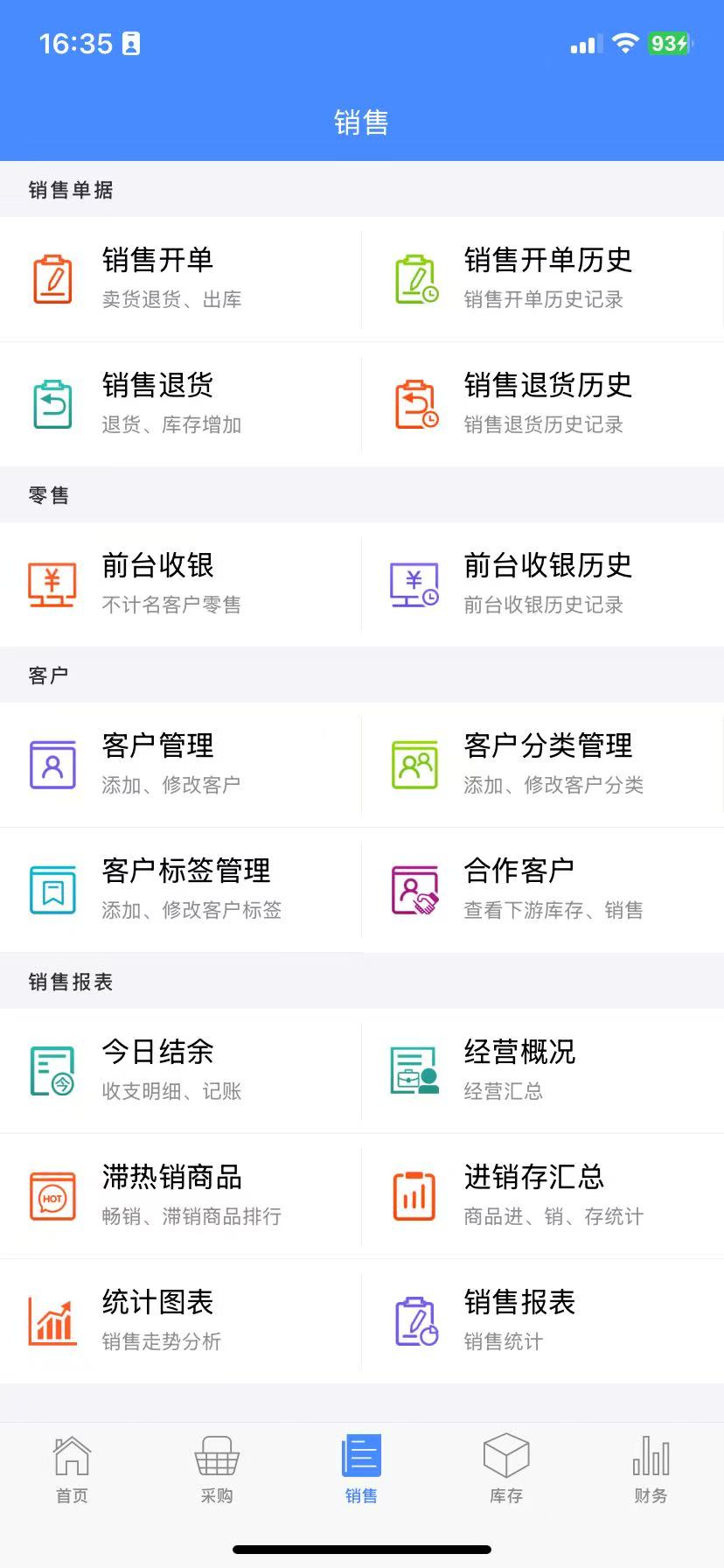Switch to the 首页 tab
This screenshot has width=724, height=1568.
point(72,1469)
